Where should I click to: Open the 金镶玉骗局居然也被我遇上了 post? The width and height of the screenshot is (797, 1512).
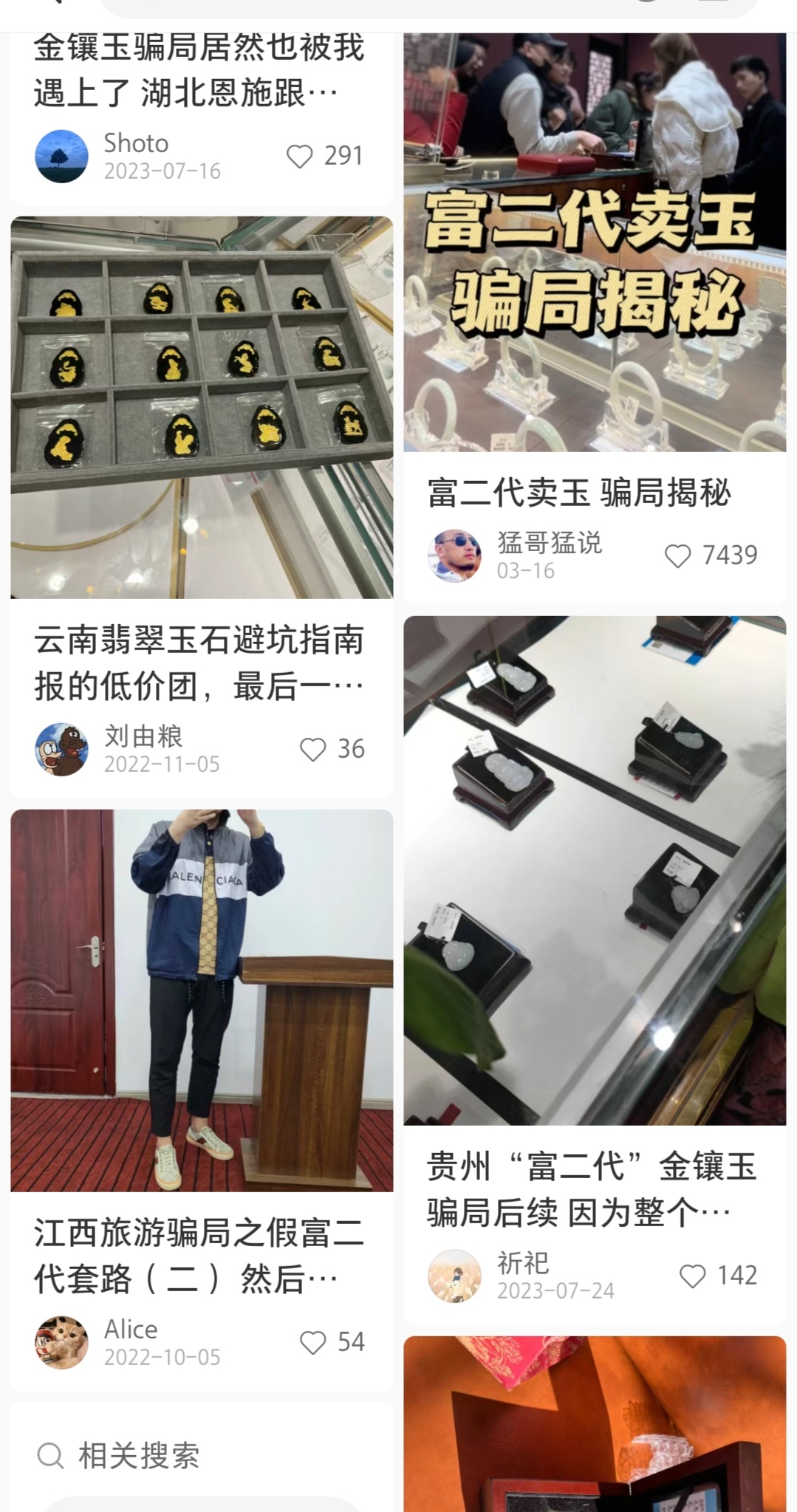point(199,70)
